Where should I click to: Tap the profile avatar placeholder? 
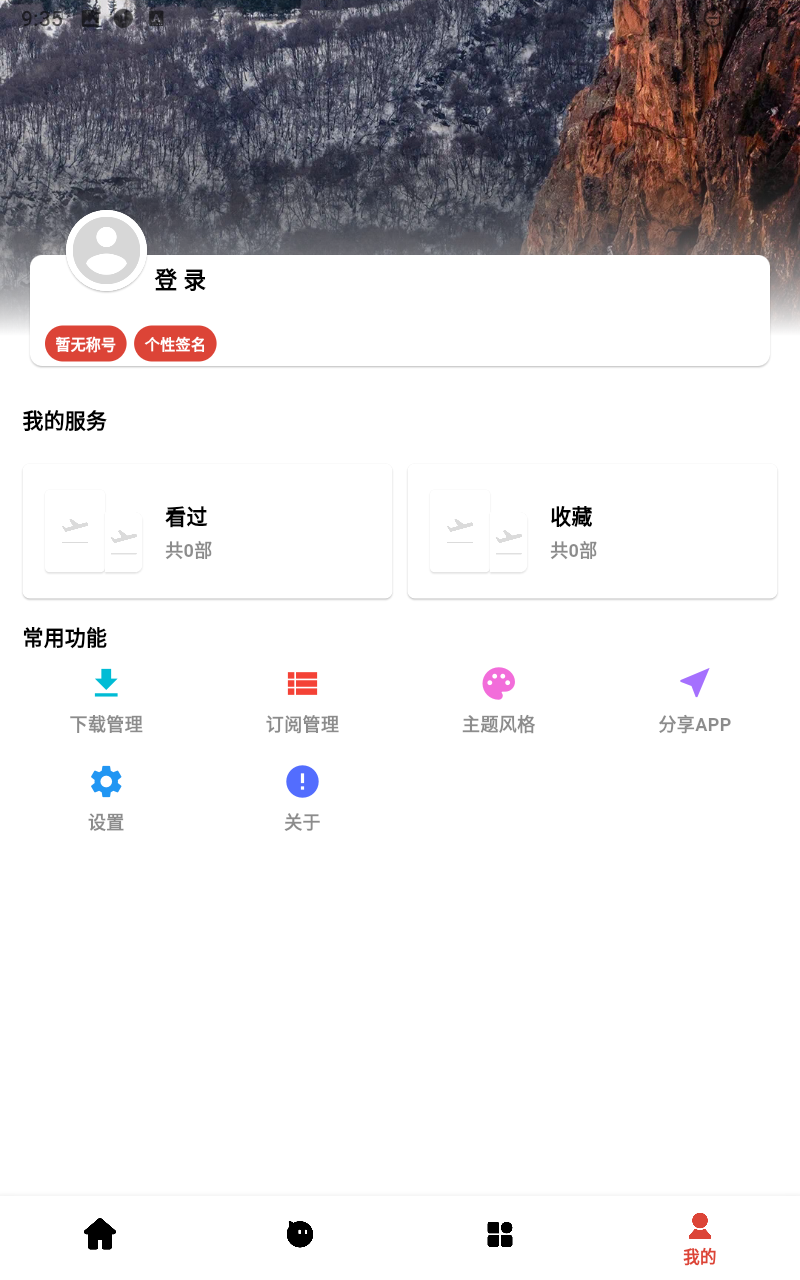coord(107,251)
